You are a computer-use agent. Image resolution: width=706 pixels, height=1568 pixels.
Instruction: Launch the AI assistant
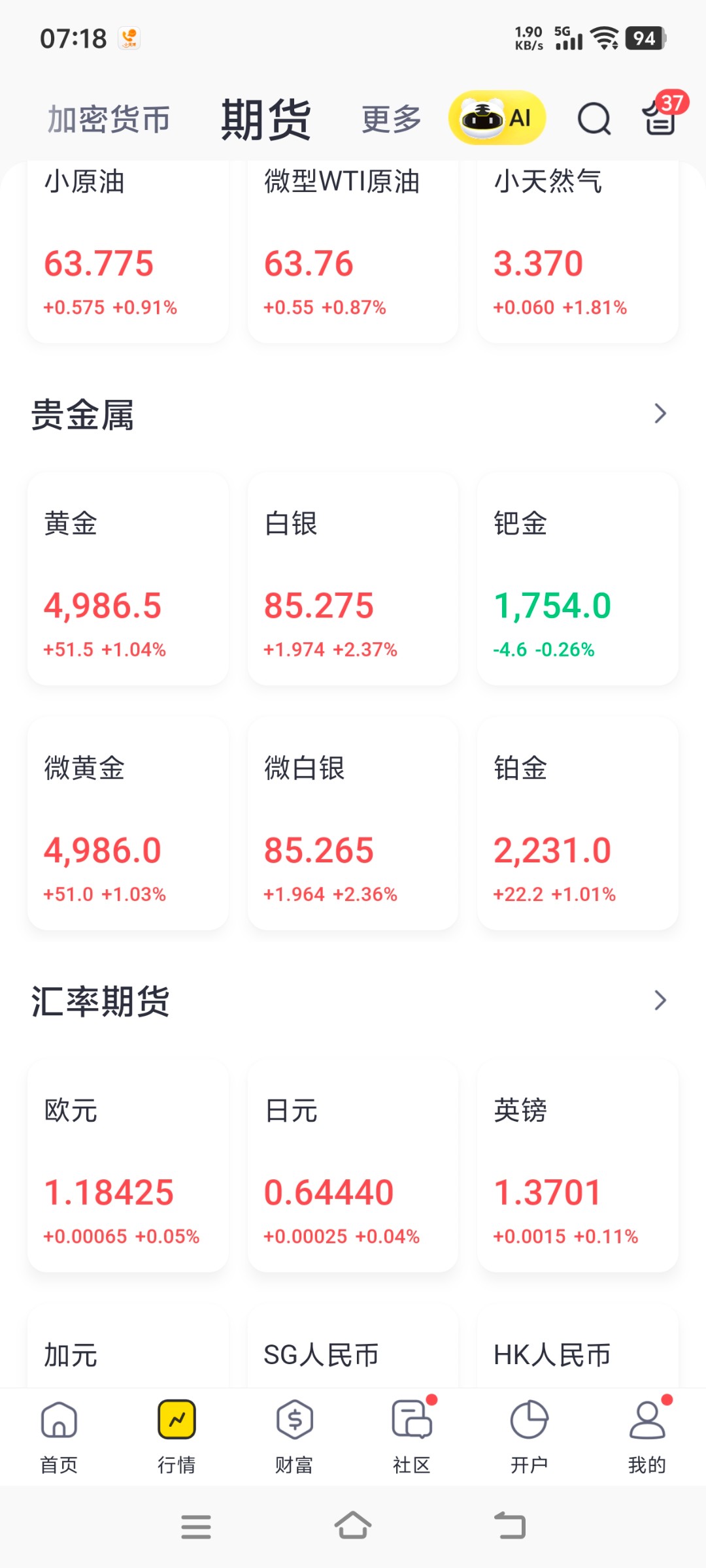click(497, 118)
